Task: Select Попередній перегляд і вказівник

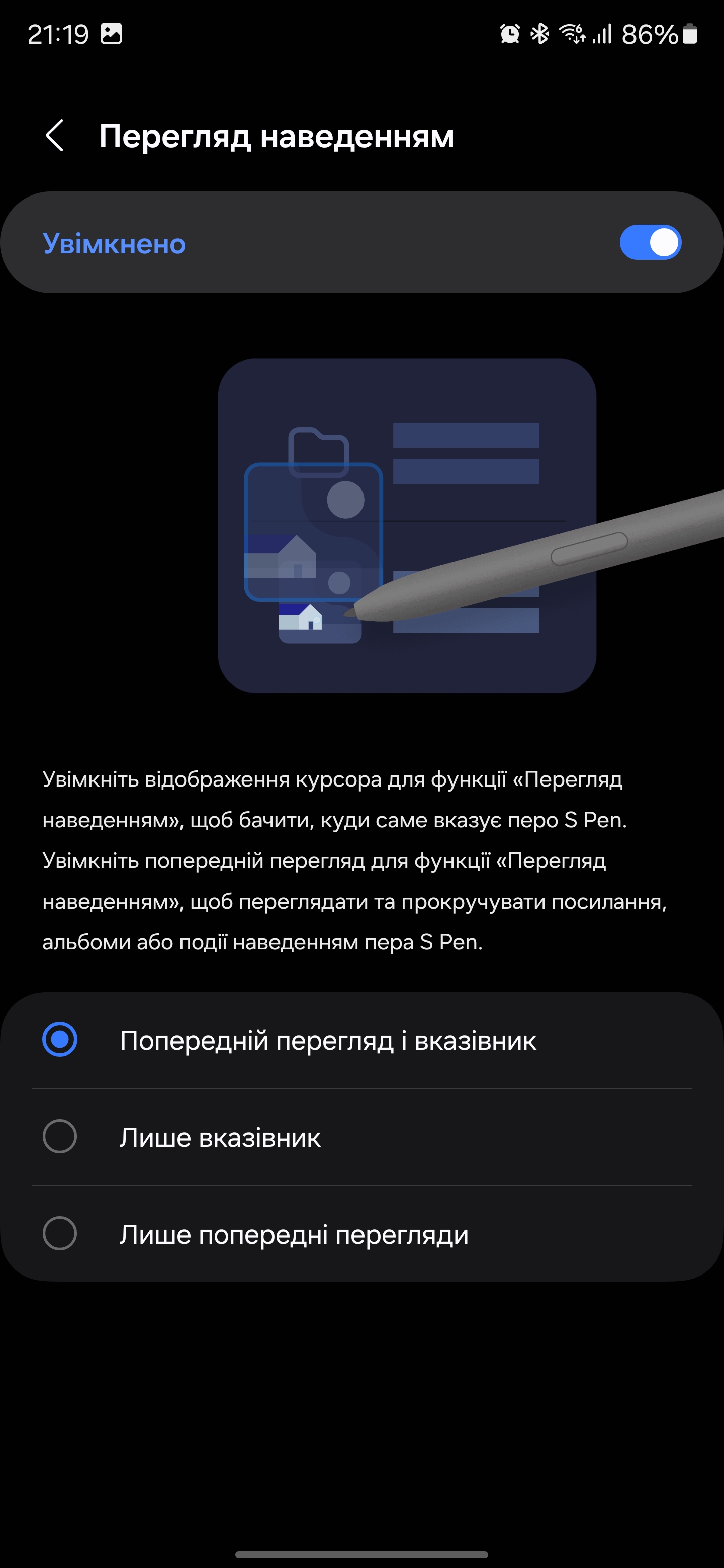Action: pyautogui.click(x=60, y=1040)
